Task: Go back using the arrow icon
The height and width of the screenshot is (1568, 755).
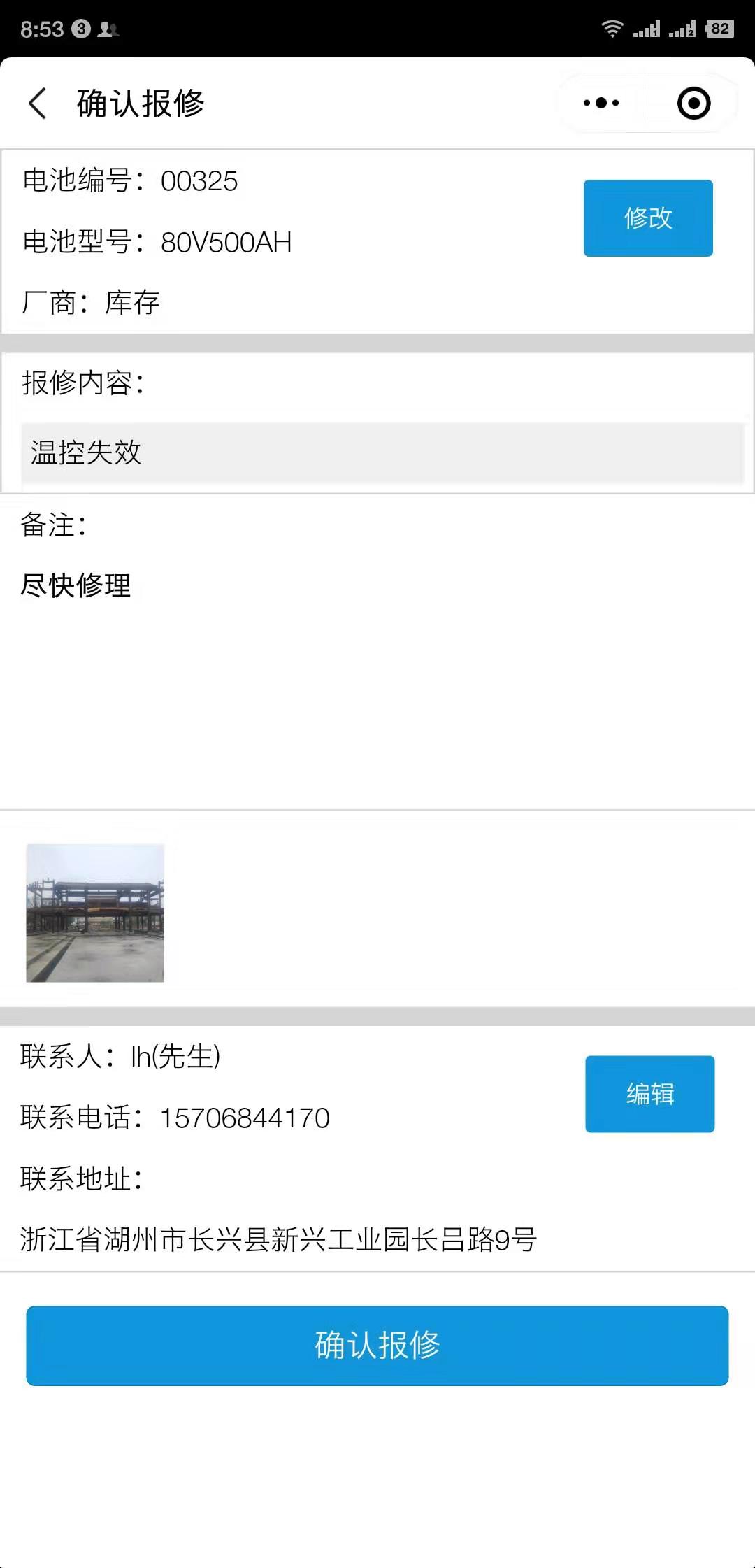Action: tap(38, 104)
